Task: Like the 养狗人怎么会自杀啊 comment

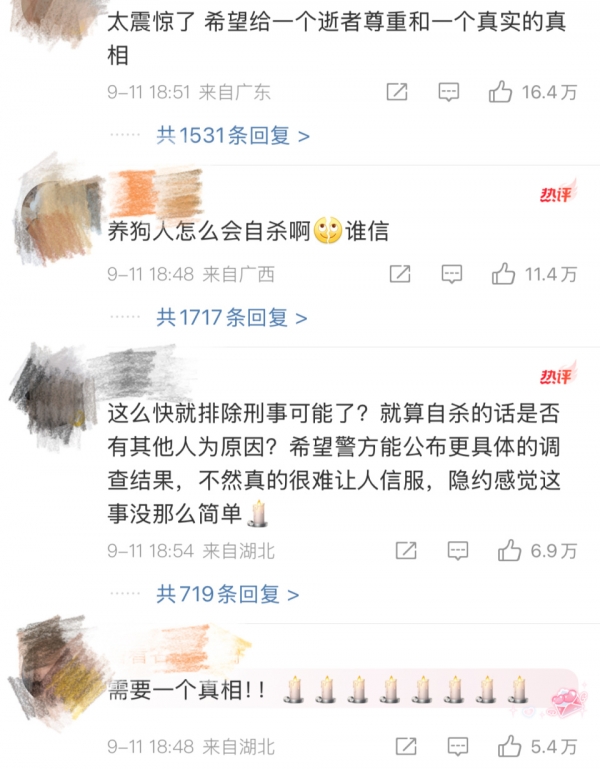Action: tap(503, 273)
